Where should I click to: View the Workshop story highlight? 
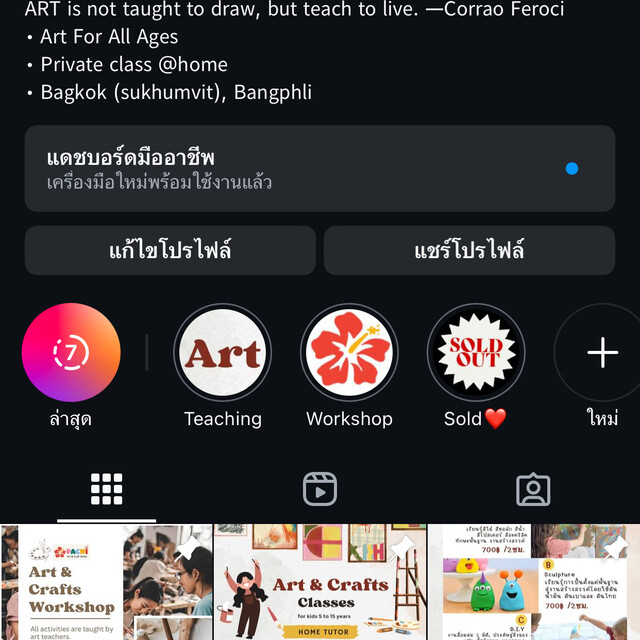pyautogui.click(x=349, y=353)
